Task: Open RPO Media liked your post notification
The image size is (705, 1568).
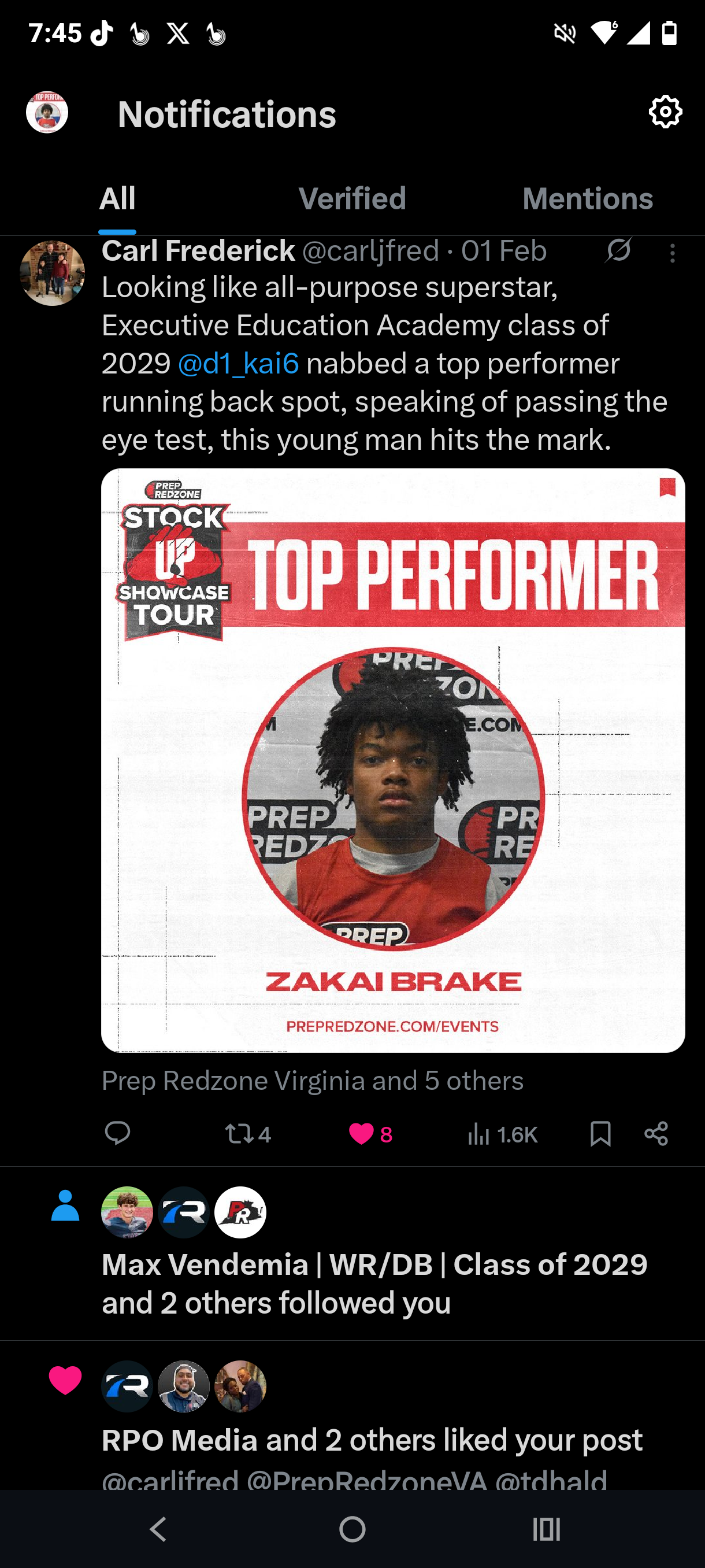Action: pyautogui.click(x=371, y=1440)
